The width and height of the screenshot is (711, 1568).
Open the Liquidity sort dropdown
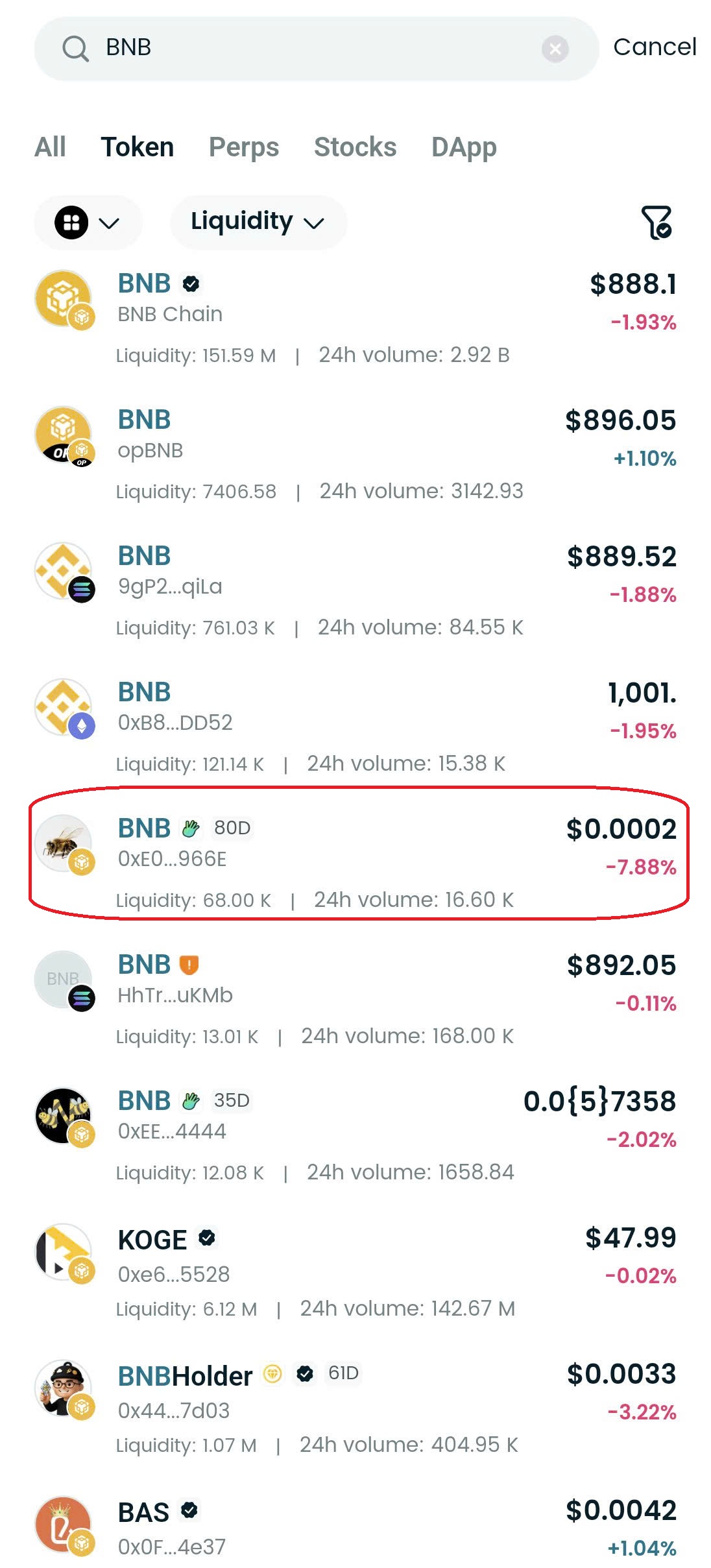click(258, 223)
